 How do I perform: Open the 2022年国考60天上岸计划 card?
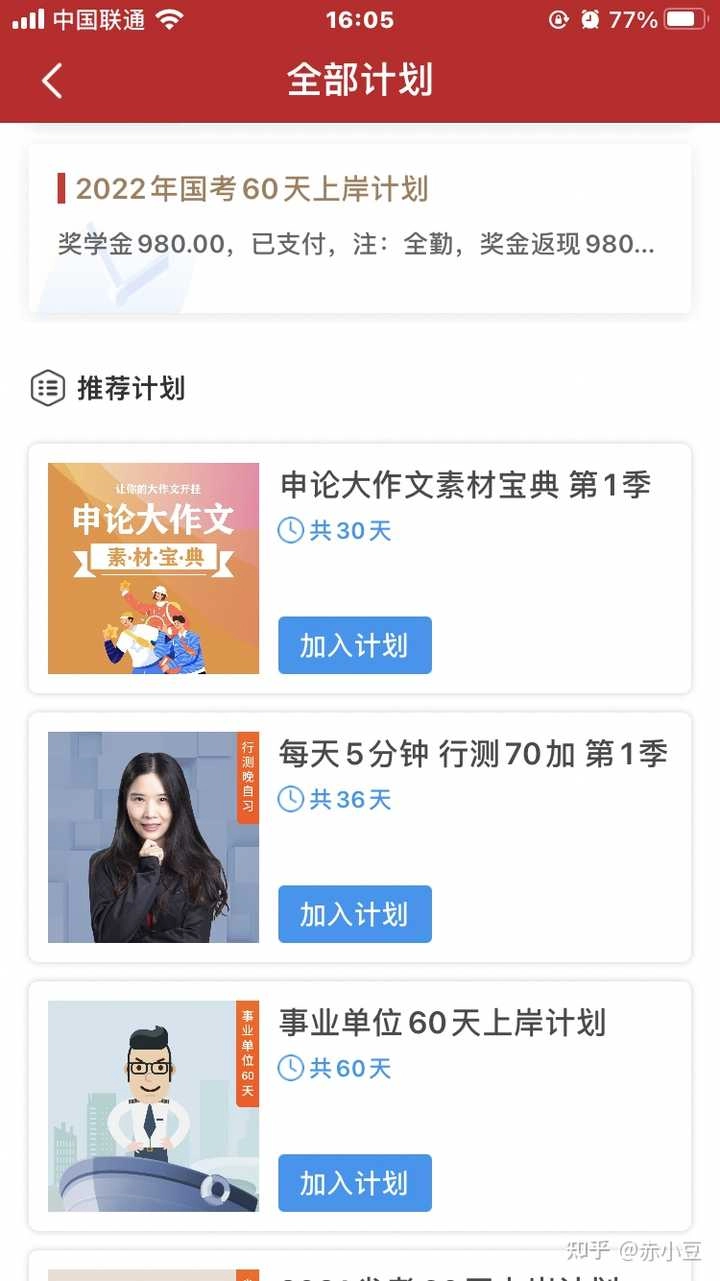click(x=360, y=225)
